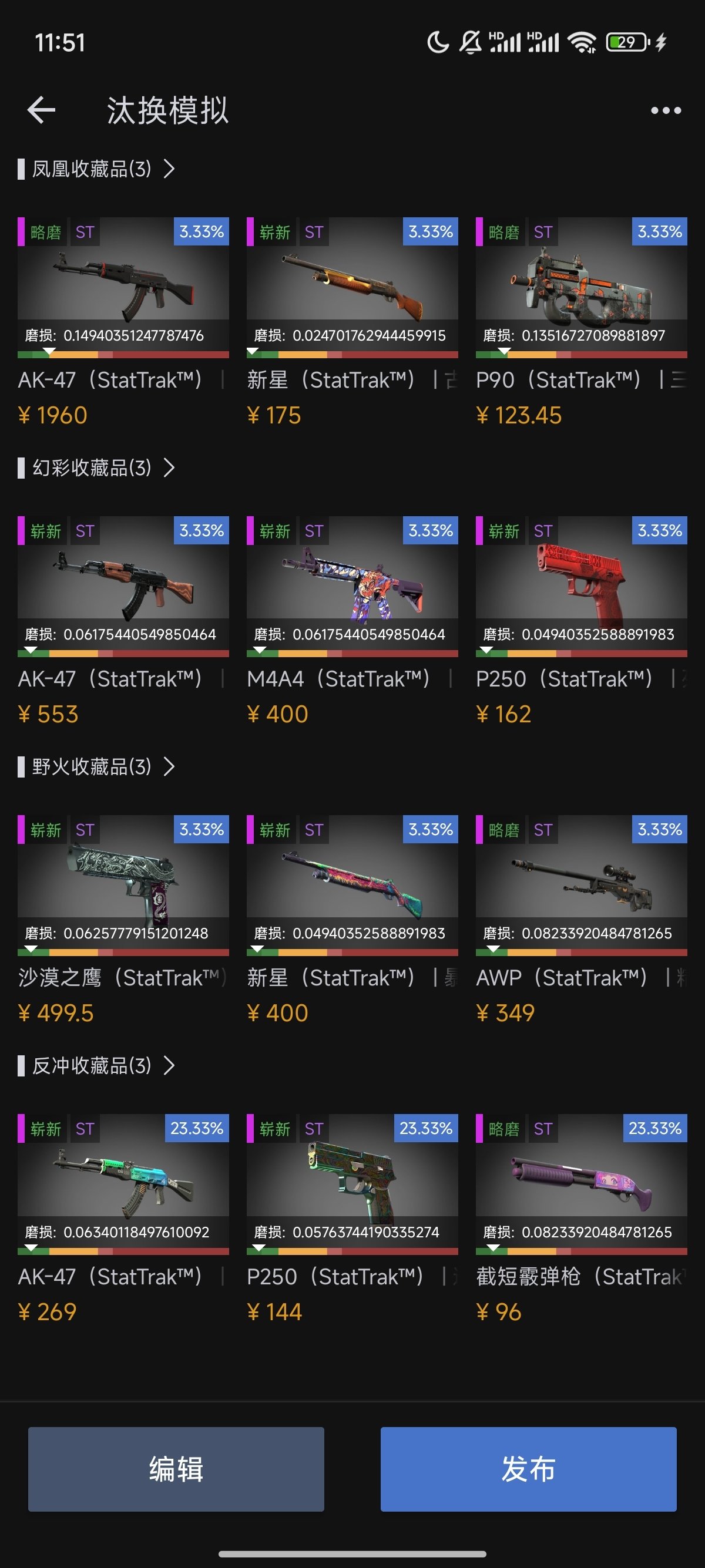Viewport: 705px width, 1568px height.
Task: Go back from 汰换模拟 screen
Action: click(x=41, y=110)
